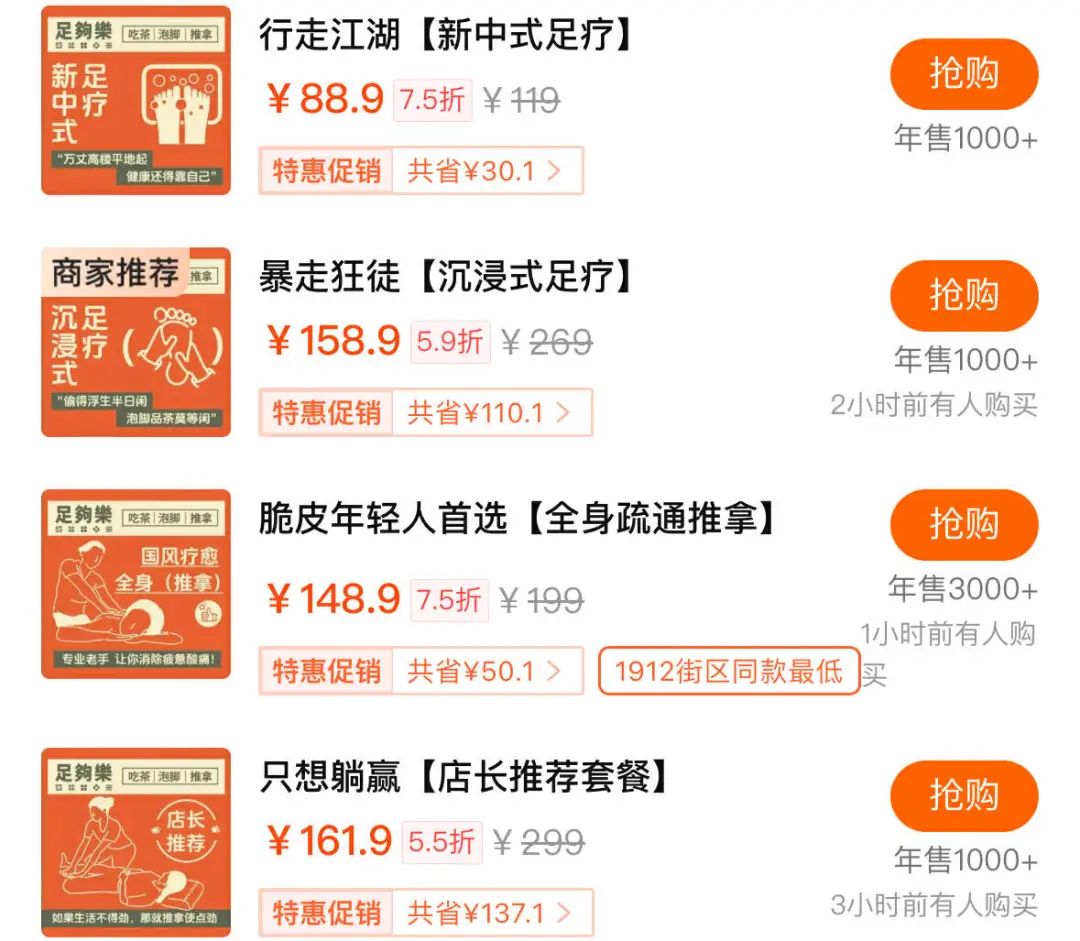Screen dimensions: 1080x941
Task: Open the 新中式足疗 product image
Action: (x=136, y=101)
